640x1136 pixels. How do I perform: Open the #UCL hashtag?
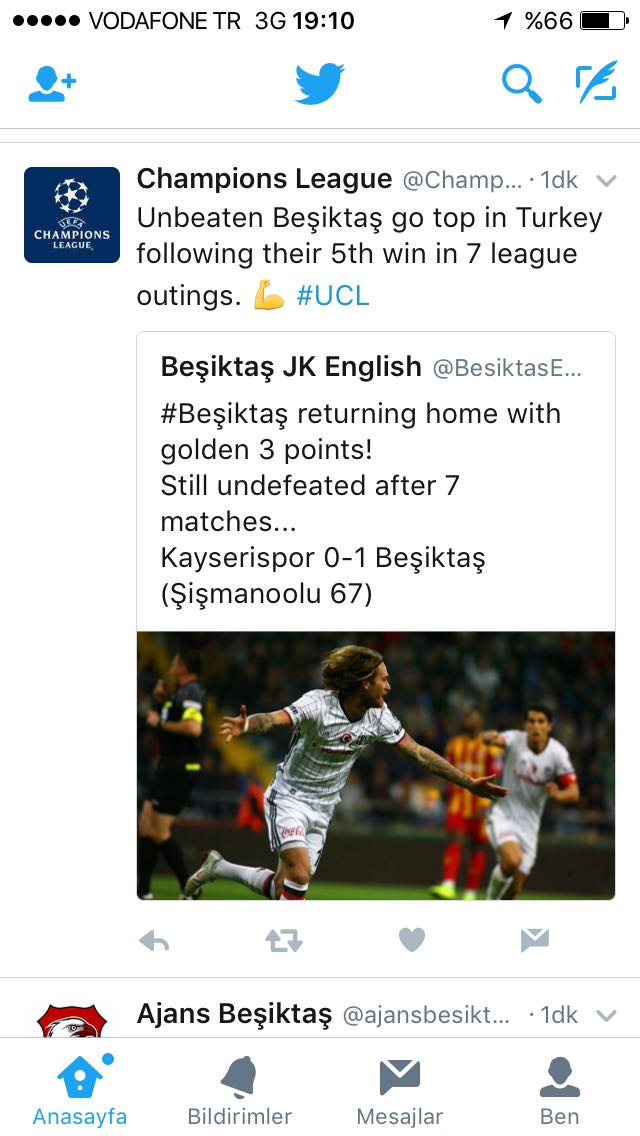click(x=333, y=295)
